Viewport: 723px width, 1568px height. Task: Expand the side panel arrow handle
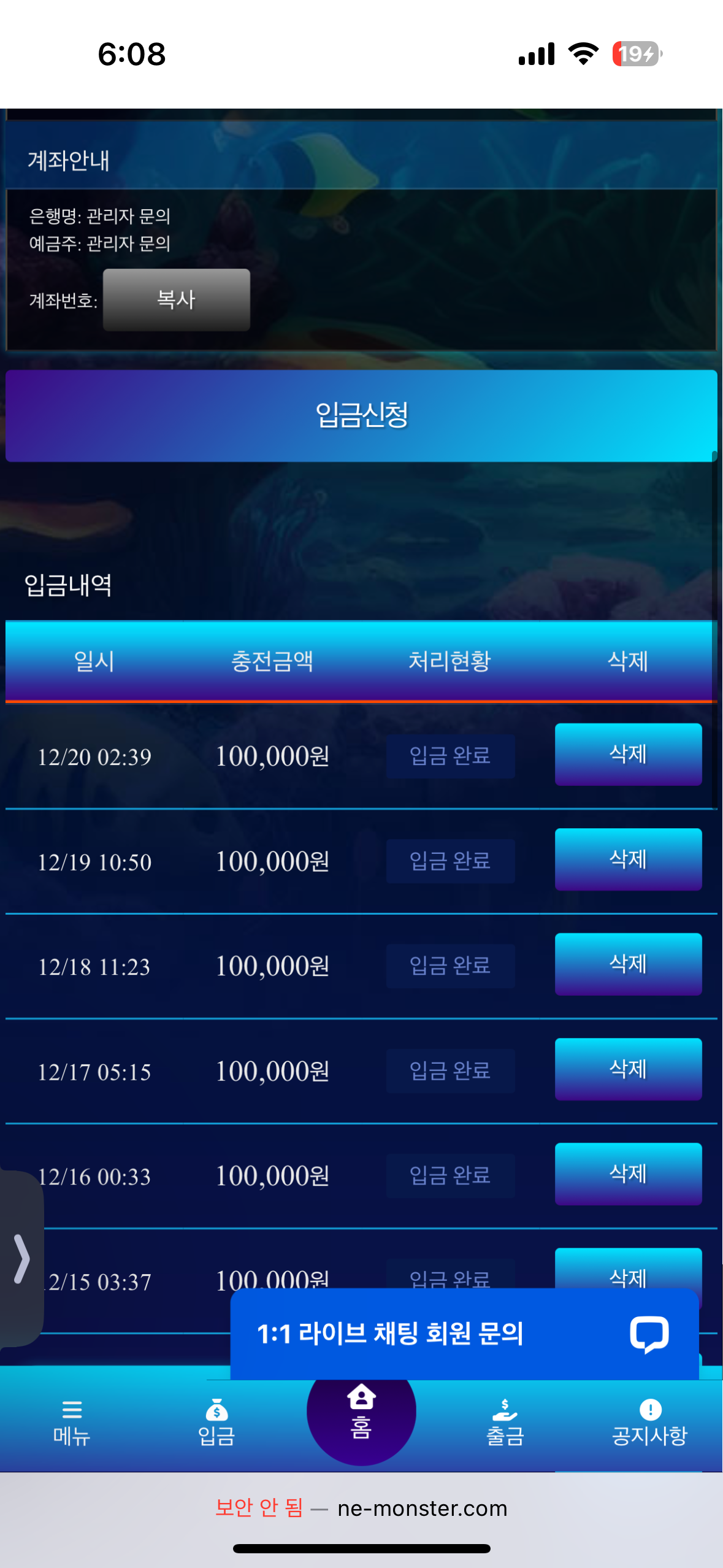[21, 1259]
